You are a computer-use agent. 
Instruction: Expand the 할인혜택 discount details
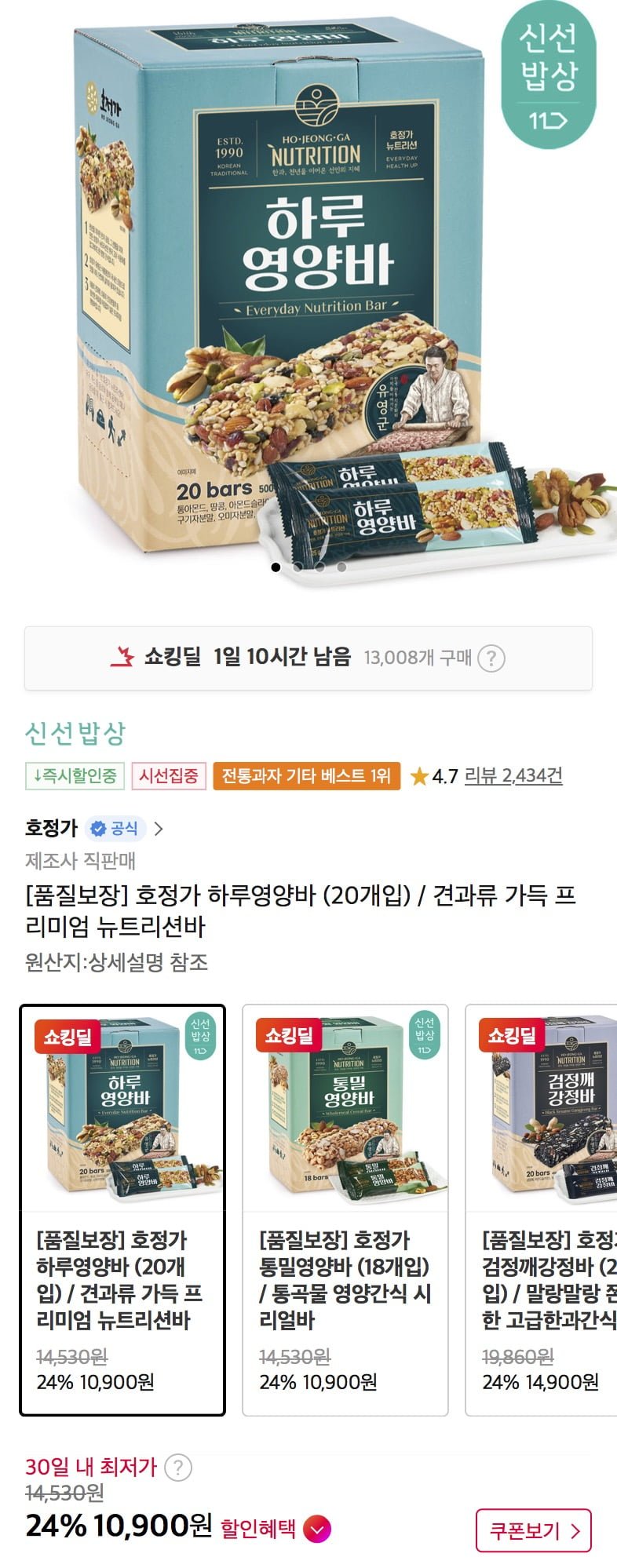coord(316,1529)
